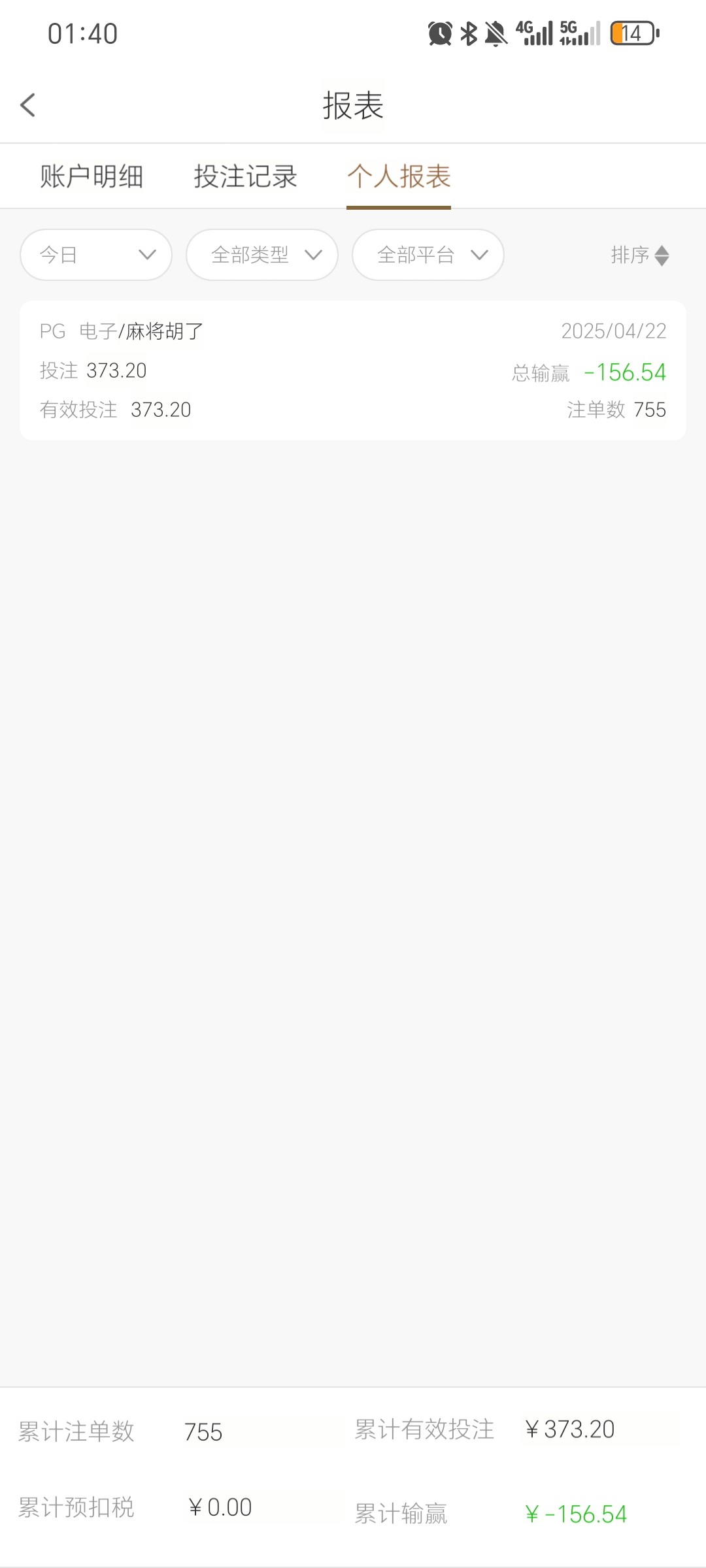
Task: Select the 个人报表 tab
Action: [x=399, y=176]
